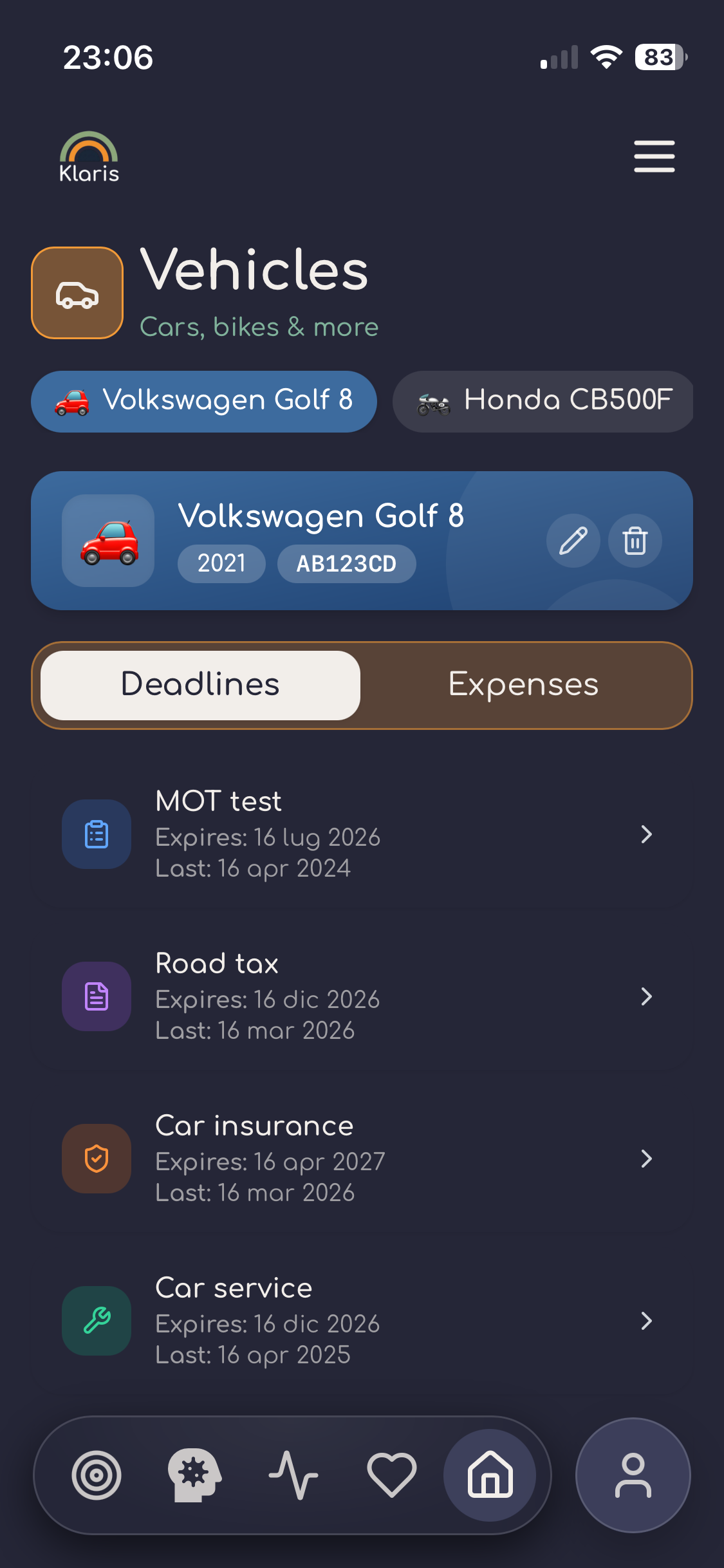Delete the Volkswagen Golf 8 vehicle
This screenshot has width=724, height=1568.
click(635, 541)
